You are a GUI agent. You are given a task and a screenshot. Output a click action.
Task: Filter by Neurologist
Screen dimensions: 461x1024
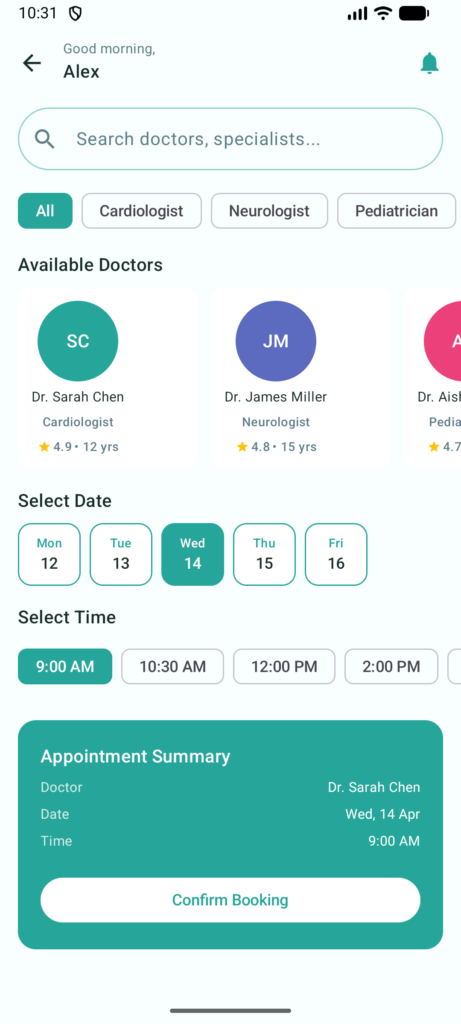click(x=269, y=211)
